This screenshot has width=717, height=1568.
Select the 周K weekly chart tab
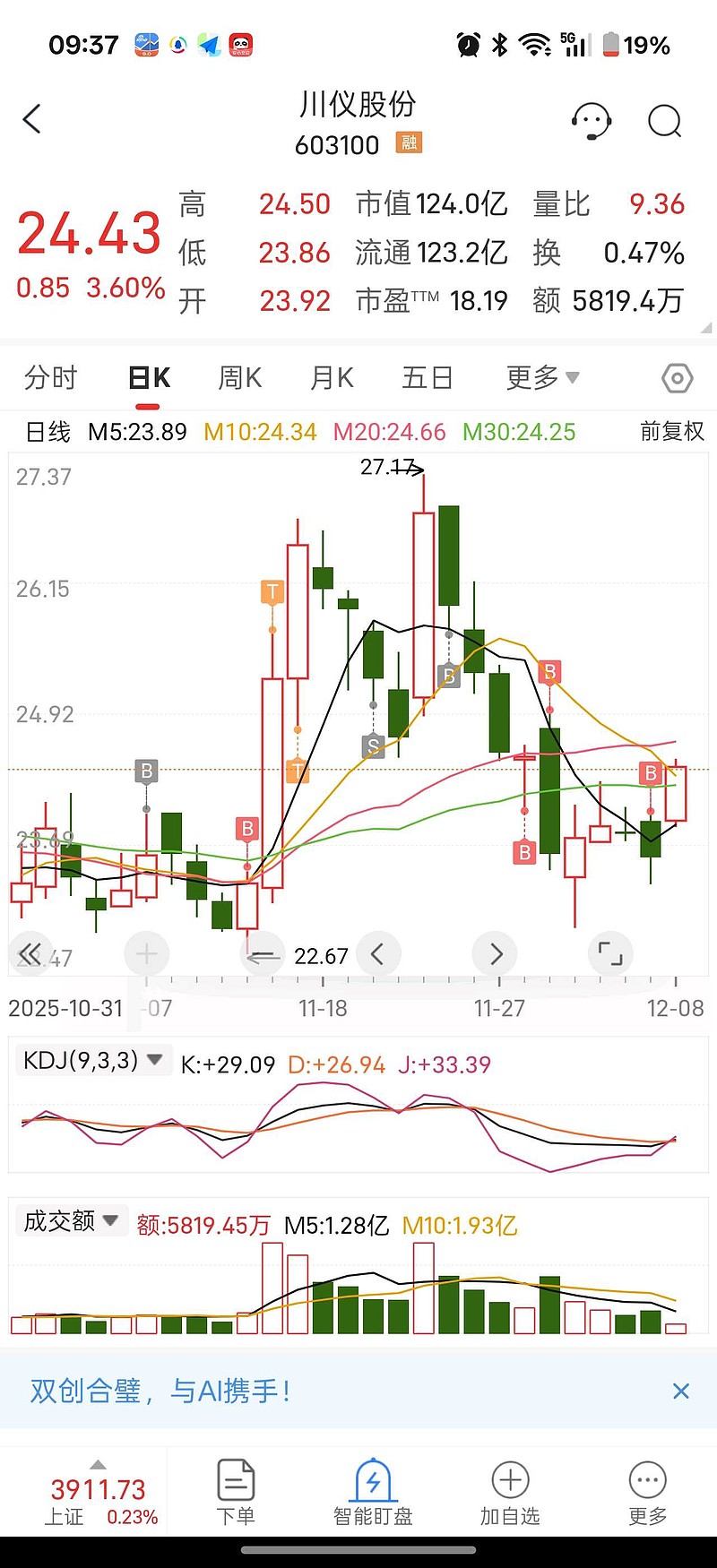[x=239, y=378]
